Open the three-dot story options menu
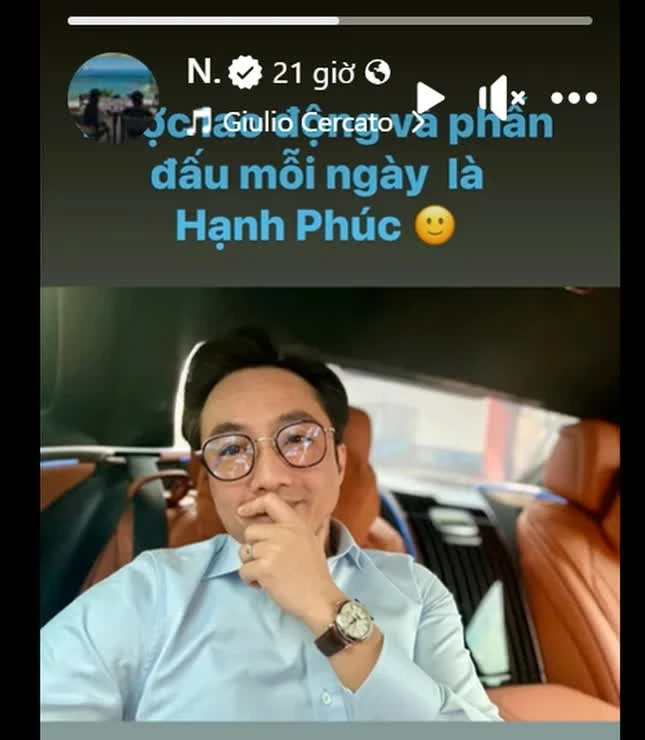Viewport: 645px width, 740px height. pyautogui.click(x=574, y=97)
